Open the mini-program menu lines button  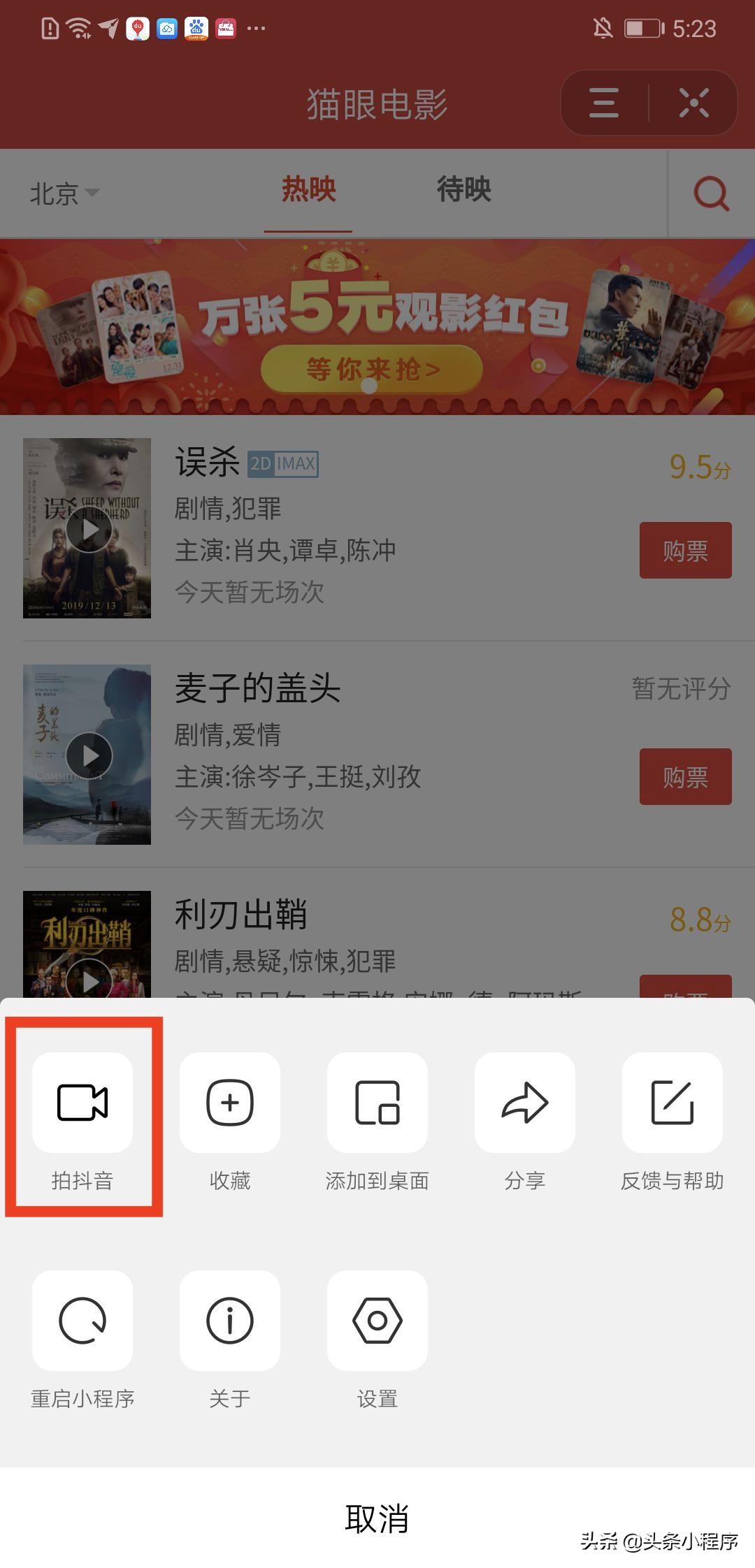click(603, 103)
